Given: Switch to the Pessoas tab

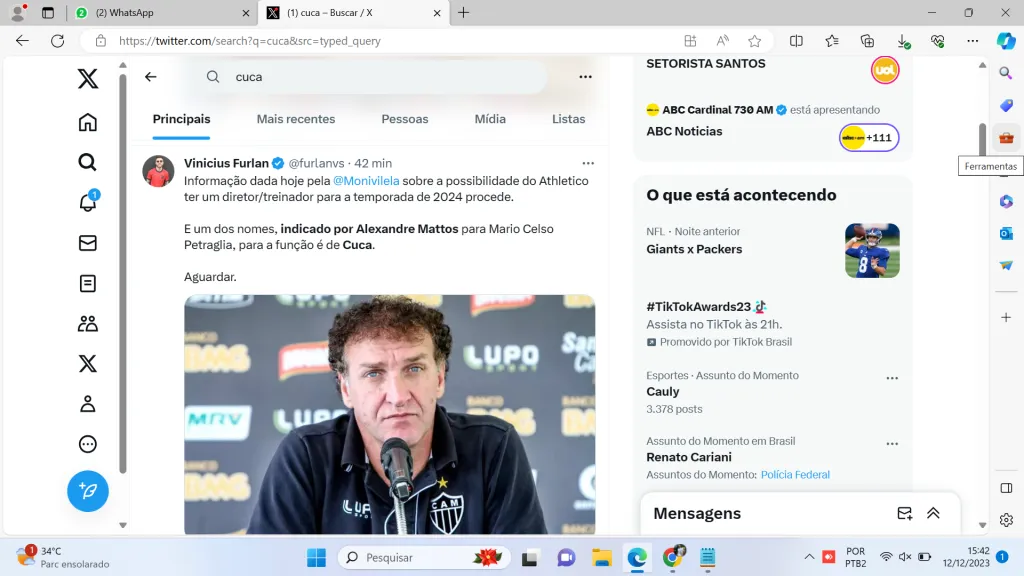Looking at the screenshot, I should [404, 119].
